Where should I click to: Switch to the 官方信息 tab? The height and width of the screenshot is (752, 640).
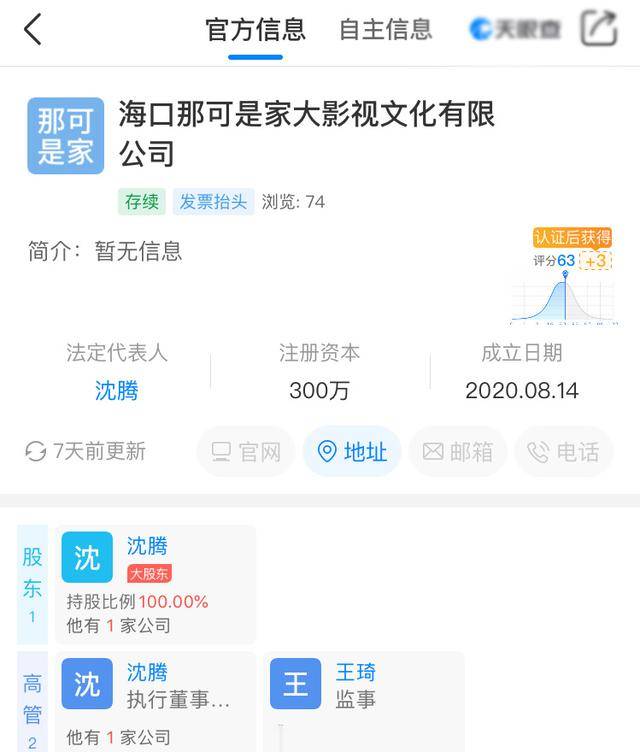click(x=255, y=29)
